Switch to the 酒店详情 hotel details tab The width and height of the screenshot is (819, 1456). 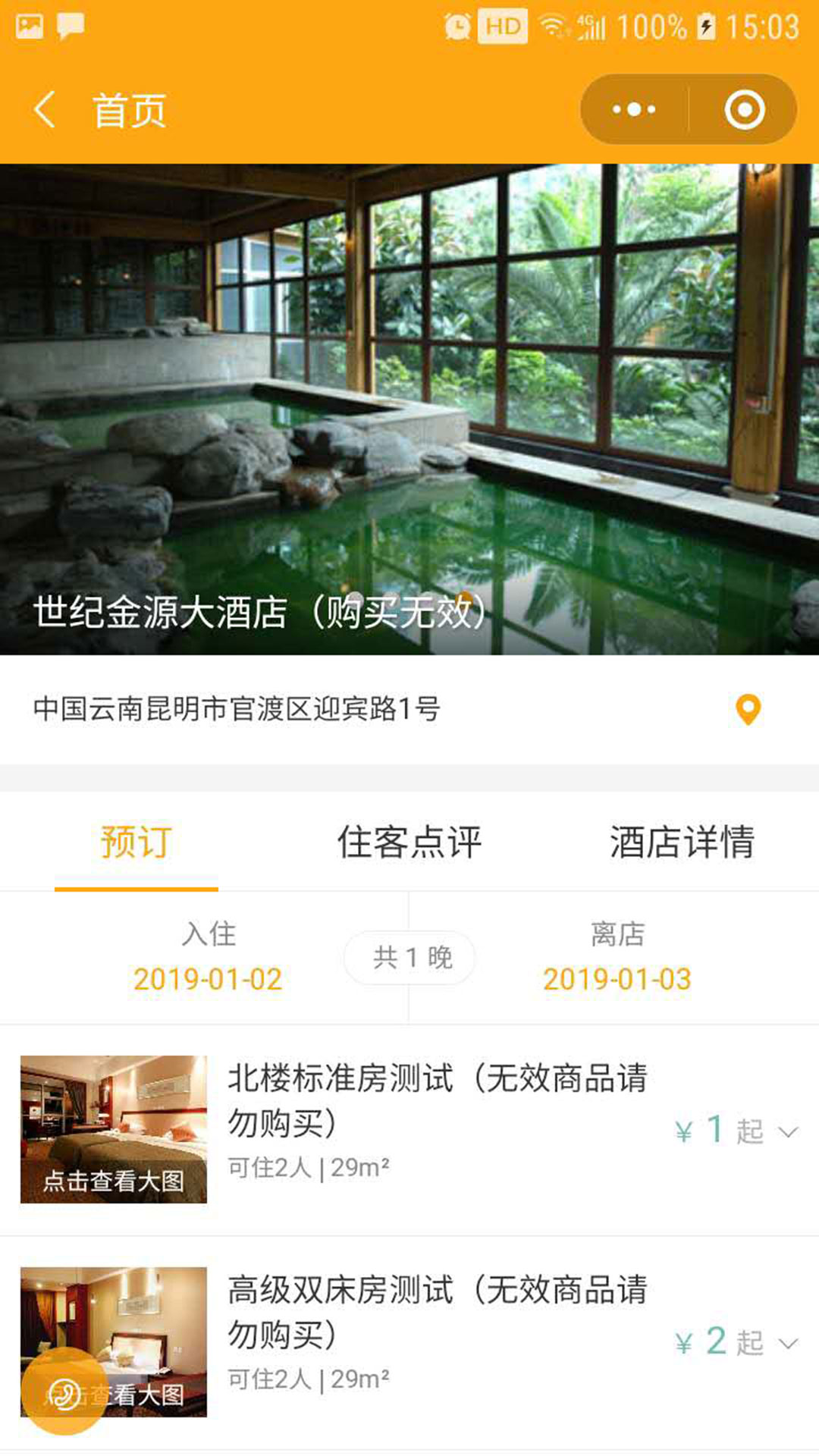click(x=682, y=843)
